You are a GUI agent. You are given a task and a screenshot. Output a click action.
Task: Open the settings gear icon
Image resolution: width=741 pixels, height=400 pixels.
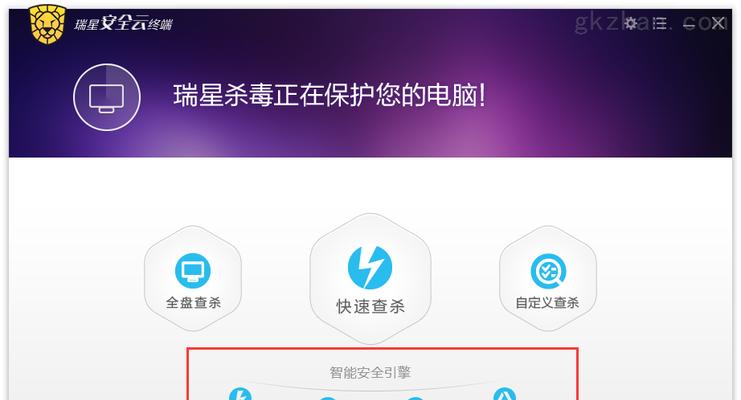tap(630, 23)
